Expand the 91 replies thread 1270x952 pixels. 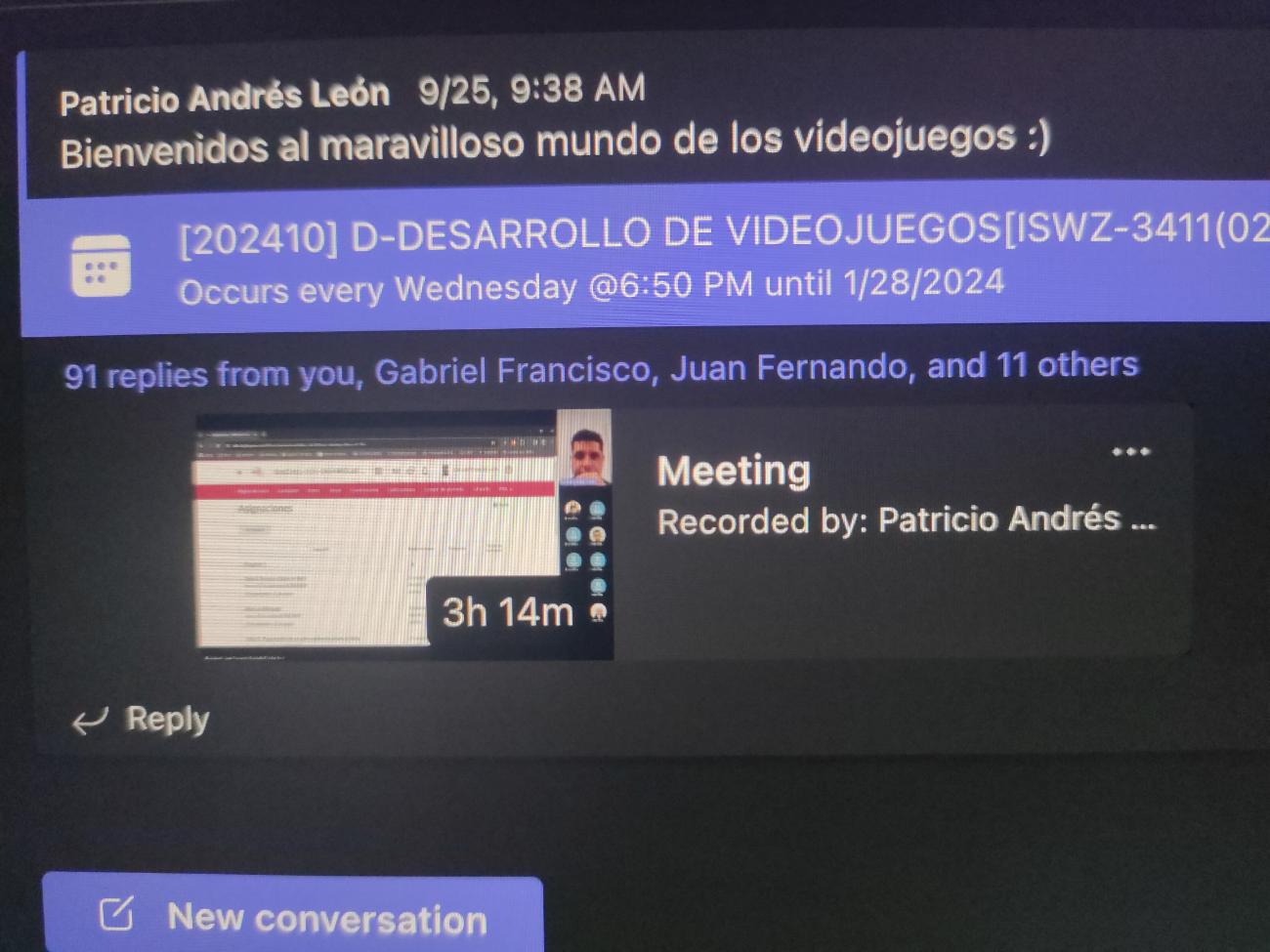point(600,370)
